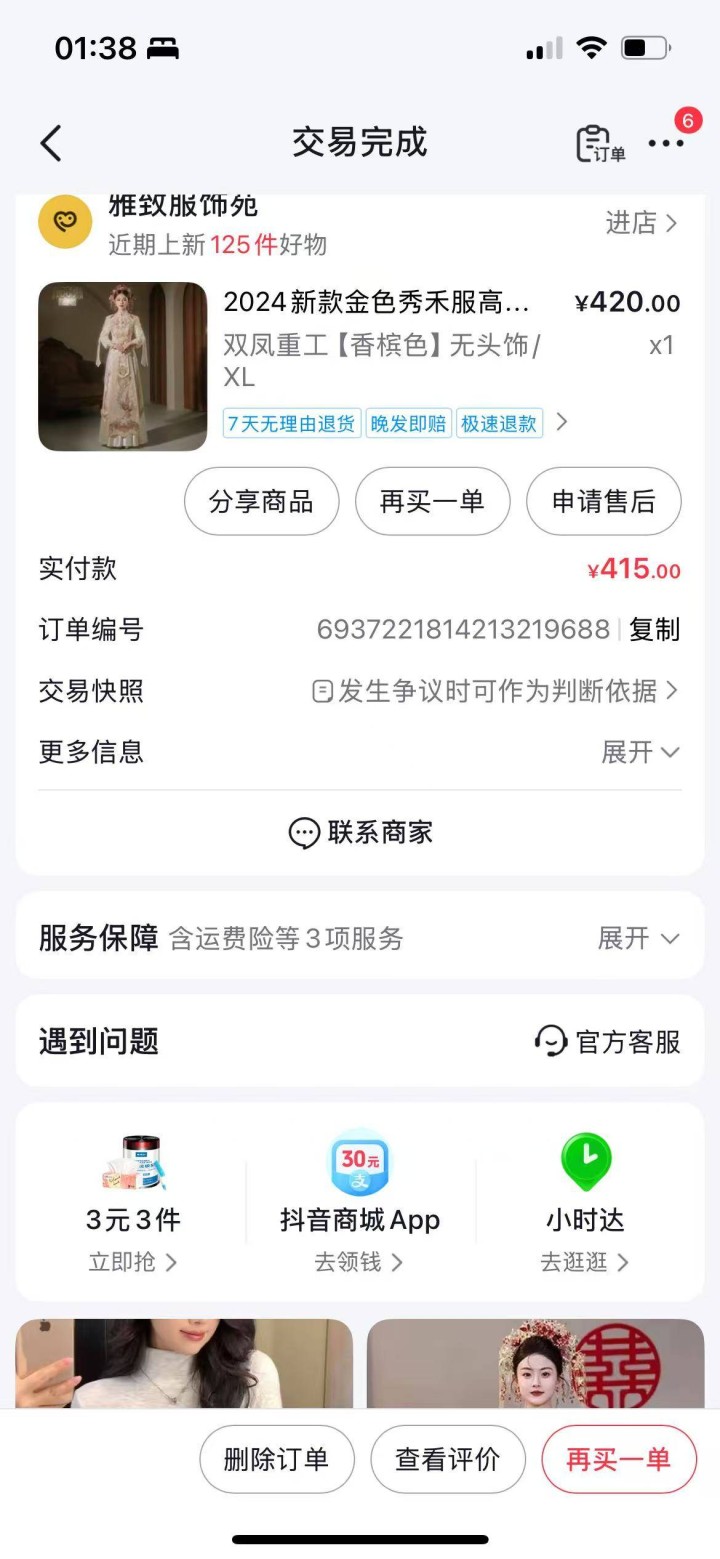Viewport: 720px width, 1559px height.
Task: Copy the order number with 复制
Action: tap(655, 629)
